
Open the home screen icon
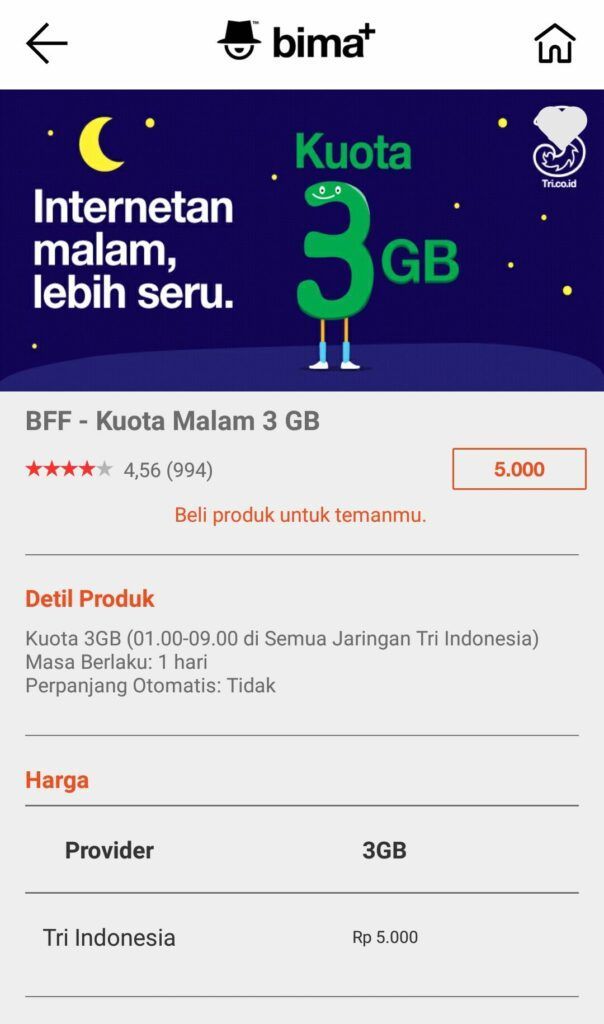pos(555,44)
